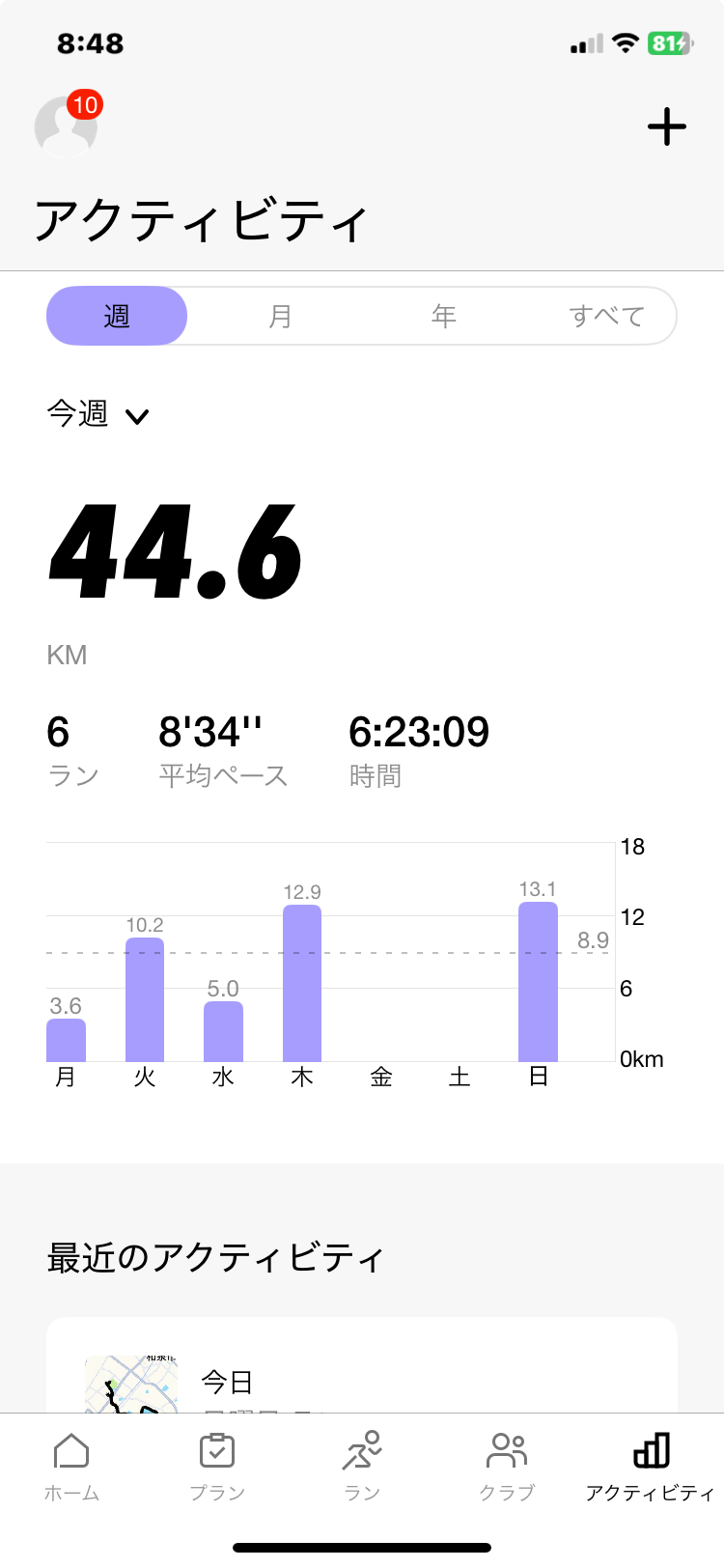Open the クラブ tab
The height and width of the screenshot is (1568, 724).
pos(507,1468)
